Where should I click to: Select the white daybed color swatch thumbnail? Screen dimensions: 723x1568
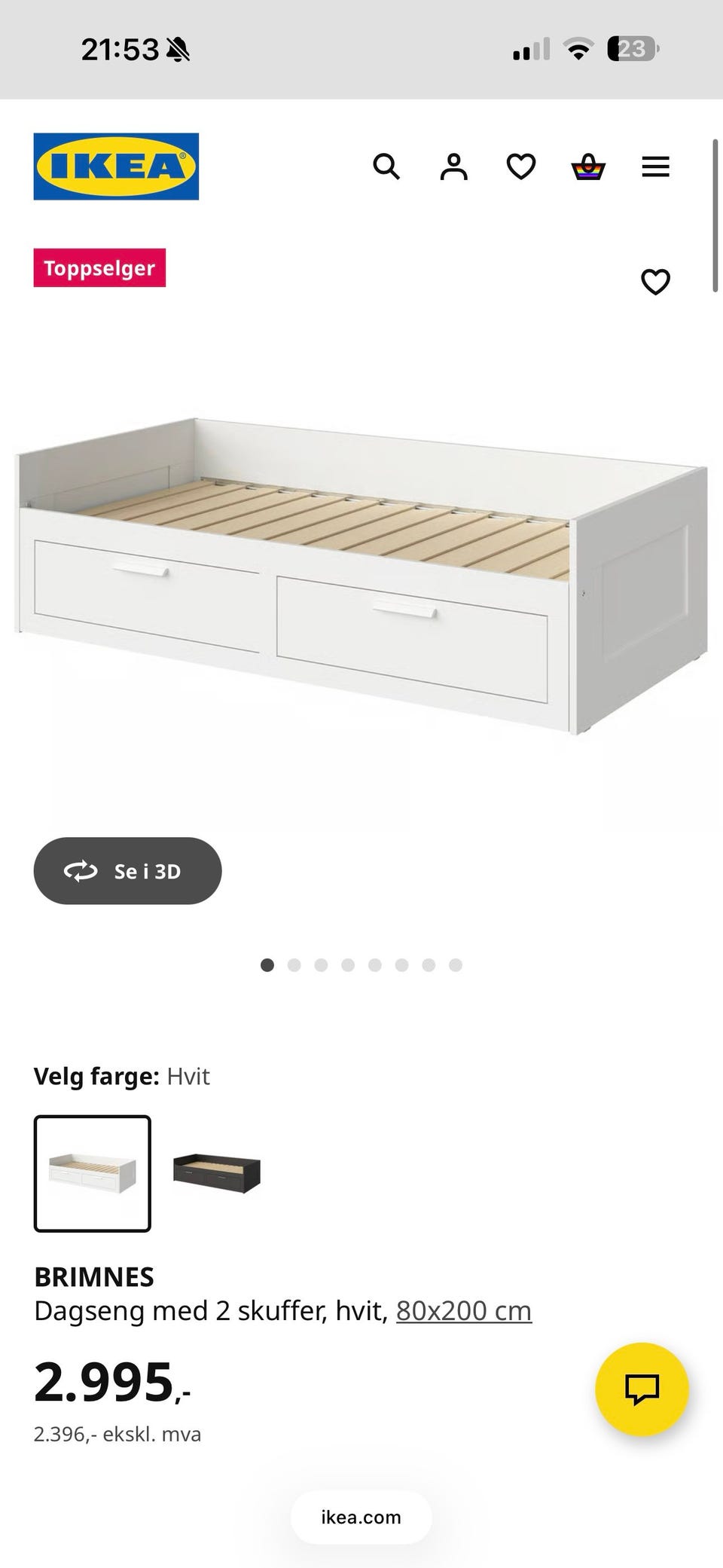92,1173
